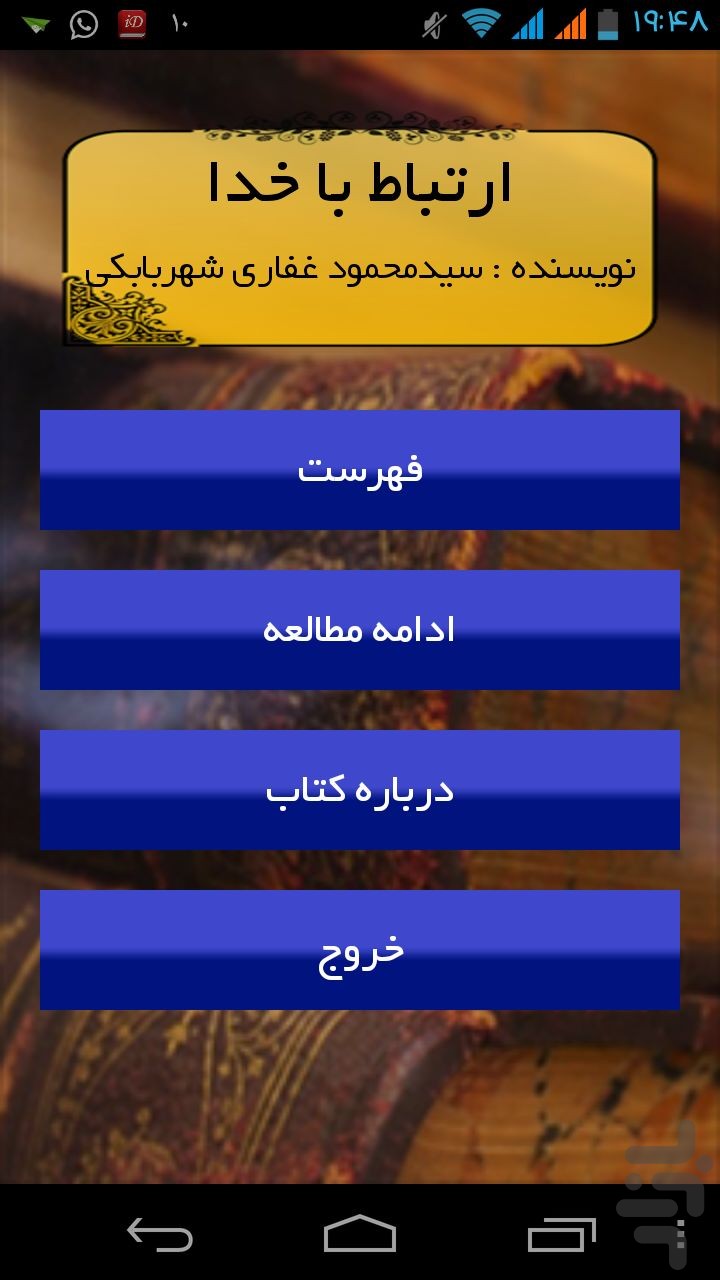
Task: Tap the system back button
Action: tap(160, 1234)
